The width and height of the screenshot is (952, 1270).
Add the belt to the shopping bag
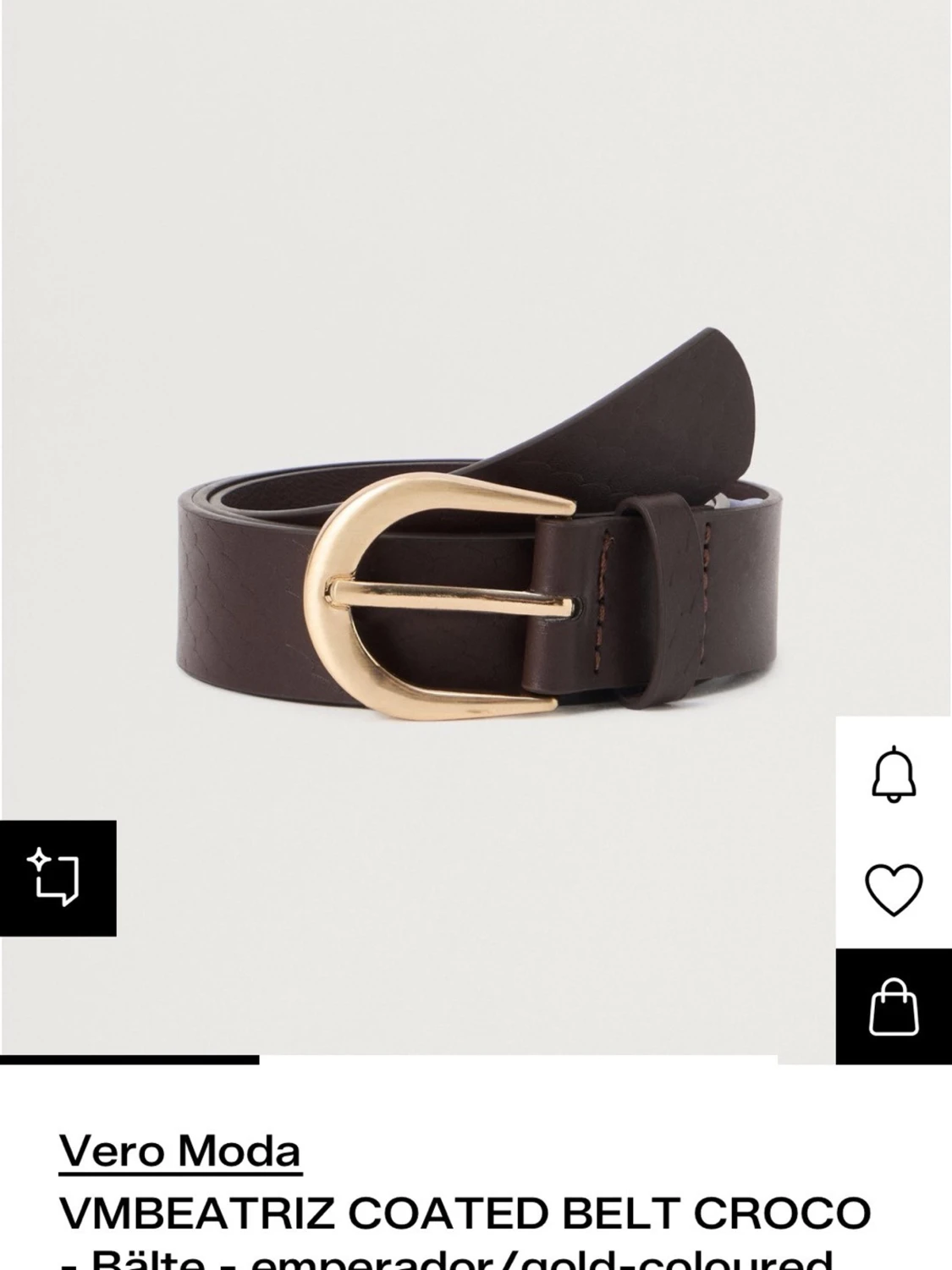tap(894, 1007)
